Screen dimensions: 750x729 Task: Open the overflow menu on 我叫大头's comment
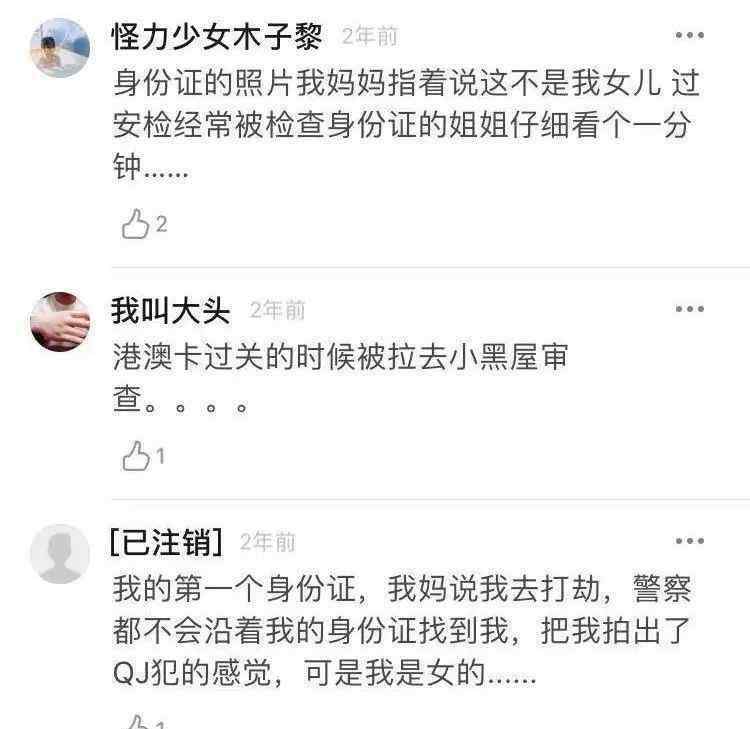tap(689, 309)
